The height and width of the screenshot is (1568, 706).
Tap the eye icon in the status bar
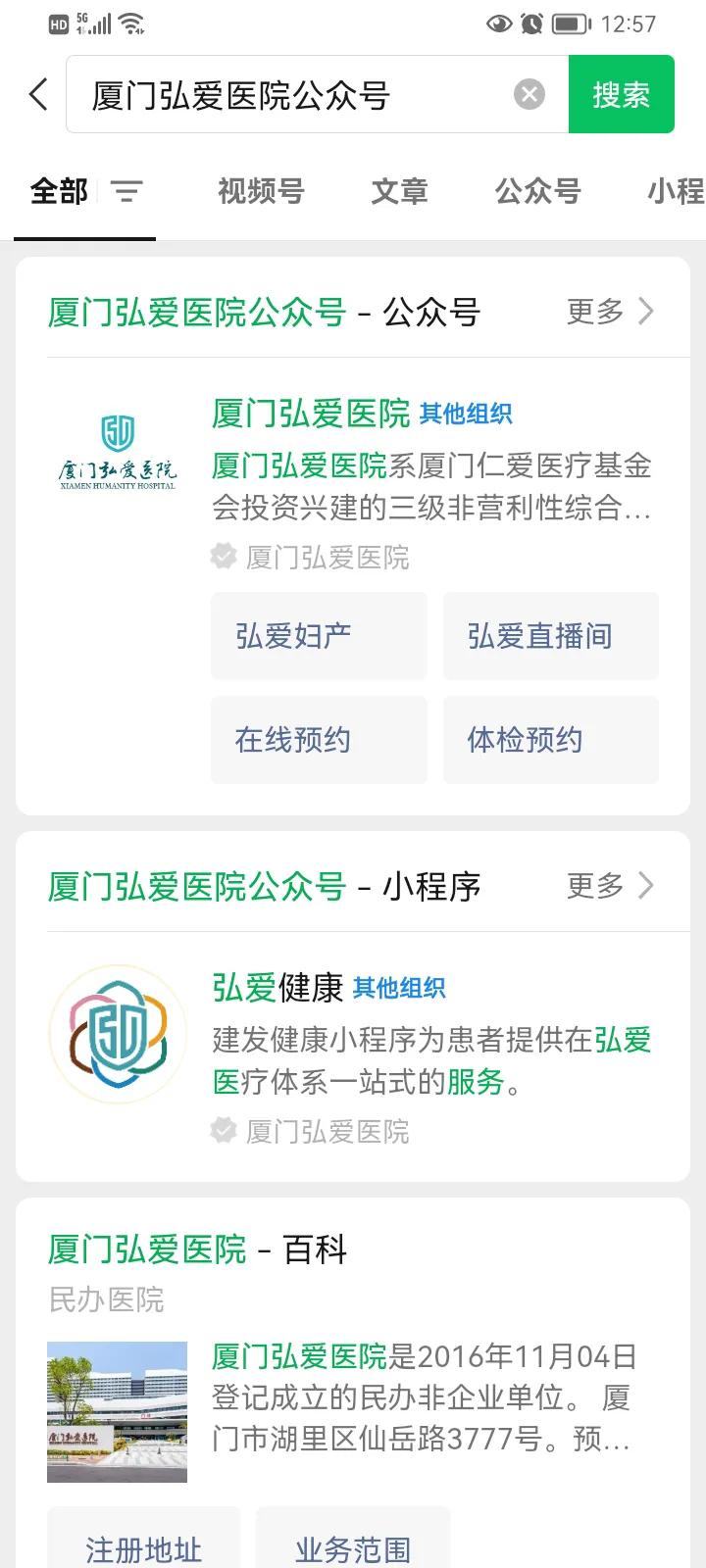500,24
